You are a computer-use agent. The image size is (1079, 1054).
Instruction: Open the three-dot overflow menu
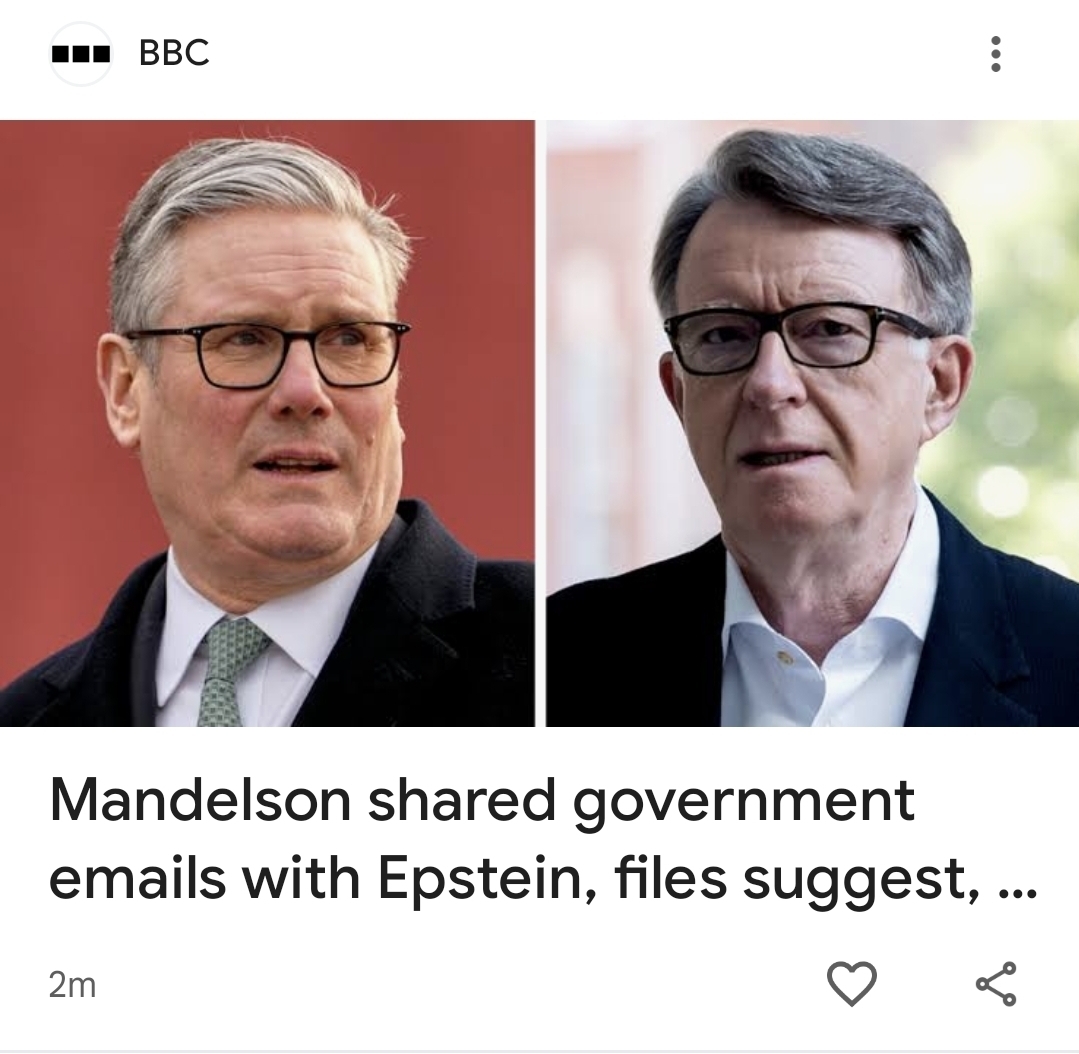[994, 54]
